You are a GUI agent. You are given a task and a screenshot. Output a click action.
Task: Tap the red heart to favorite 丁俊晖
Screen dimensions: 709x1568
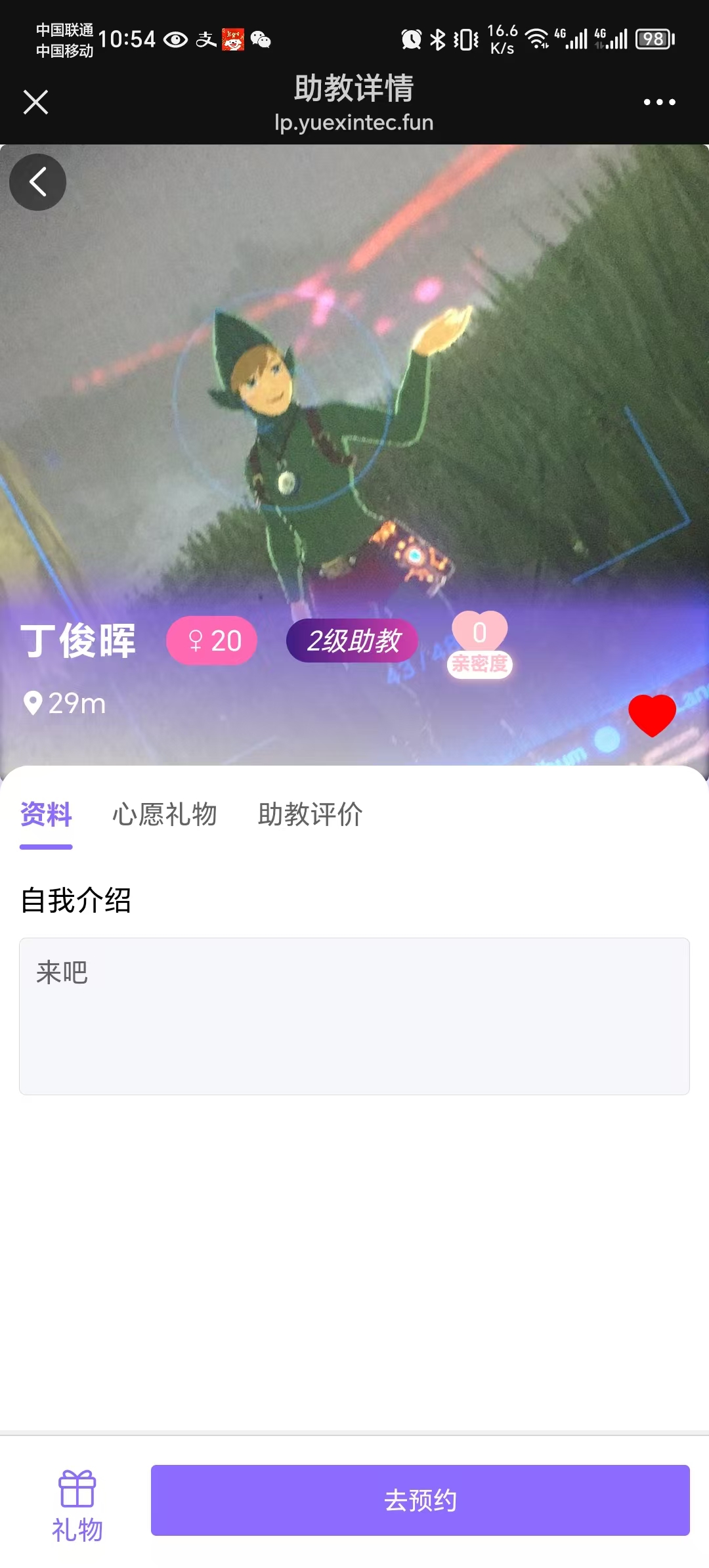(652, 715)
